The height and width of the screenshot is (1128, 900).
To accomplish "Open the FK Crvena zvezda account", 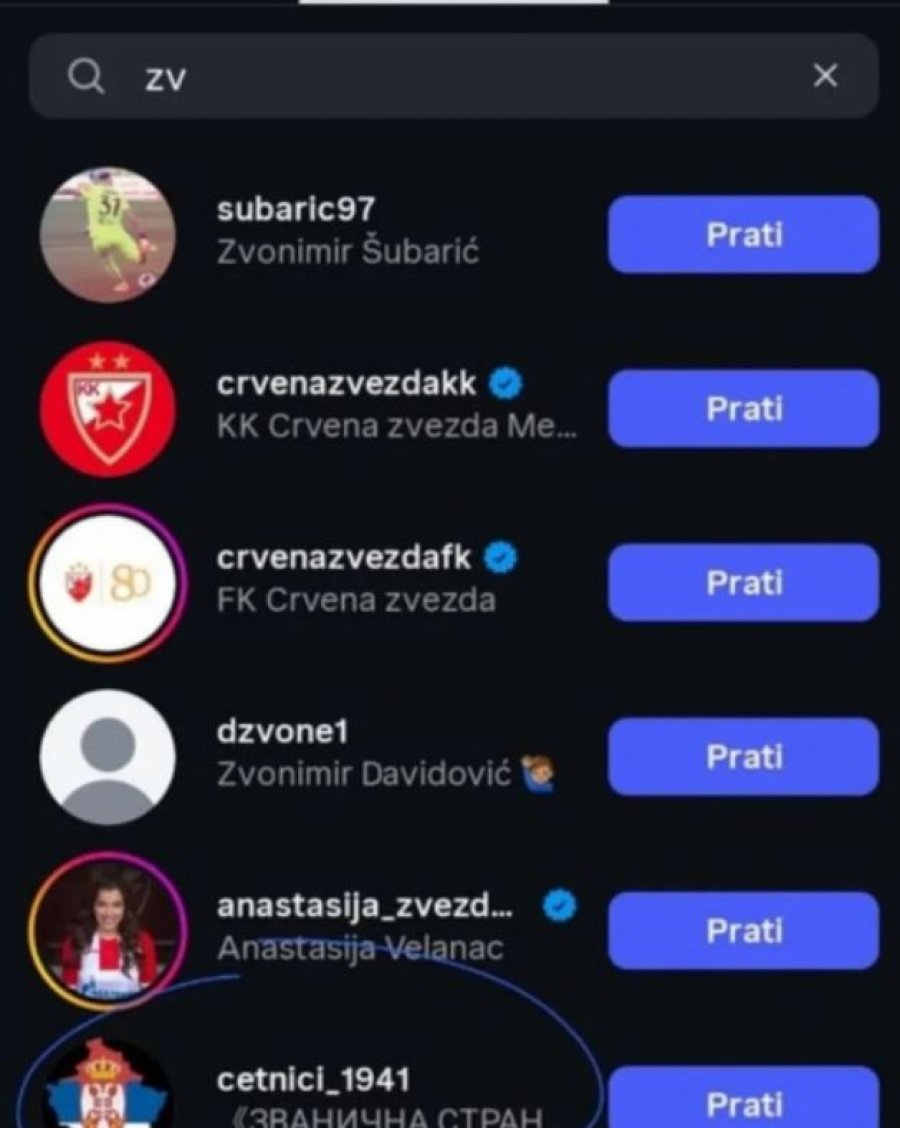I will [356, 578].
